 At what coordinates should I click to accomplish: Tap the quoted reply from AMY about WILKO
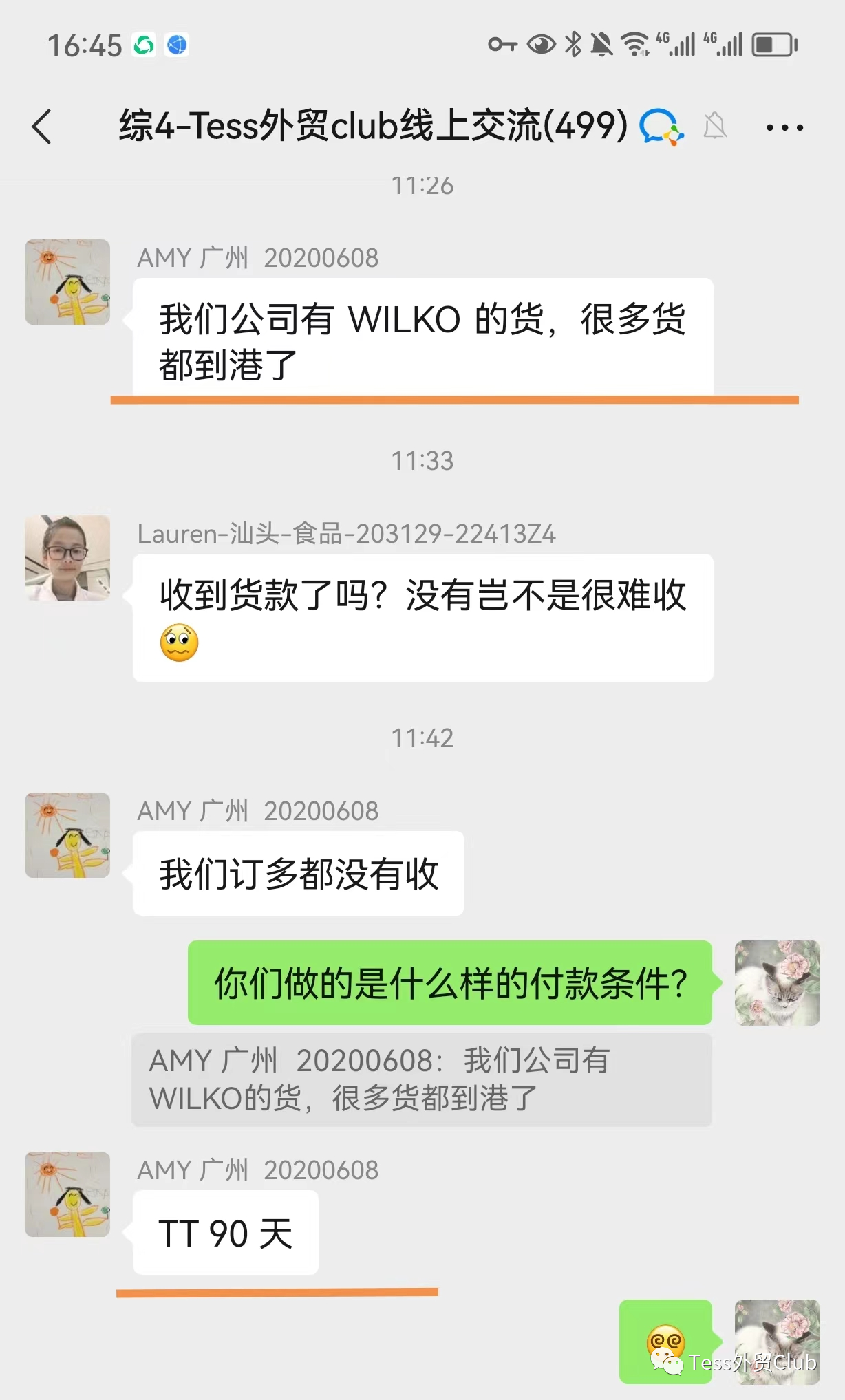422,1079
